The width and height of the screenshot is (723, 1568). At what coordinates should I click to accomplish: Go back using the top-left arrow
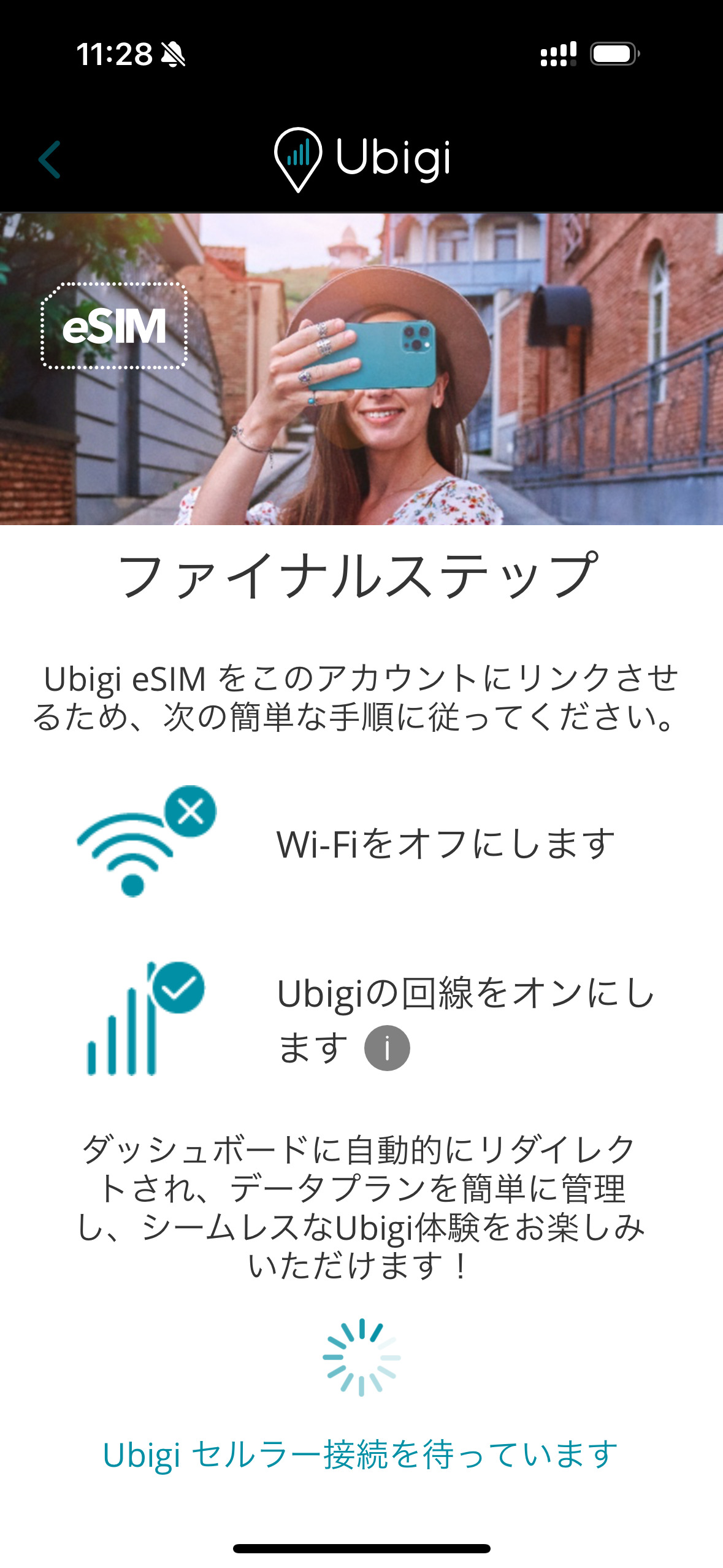[50, 159]
